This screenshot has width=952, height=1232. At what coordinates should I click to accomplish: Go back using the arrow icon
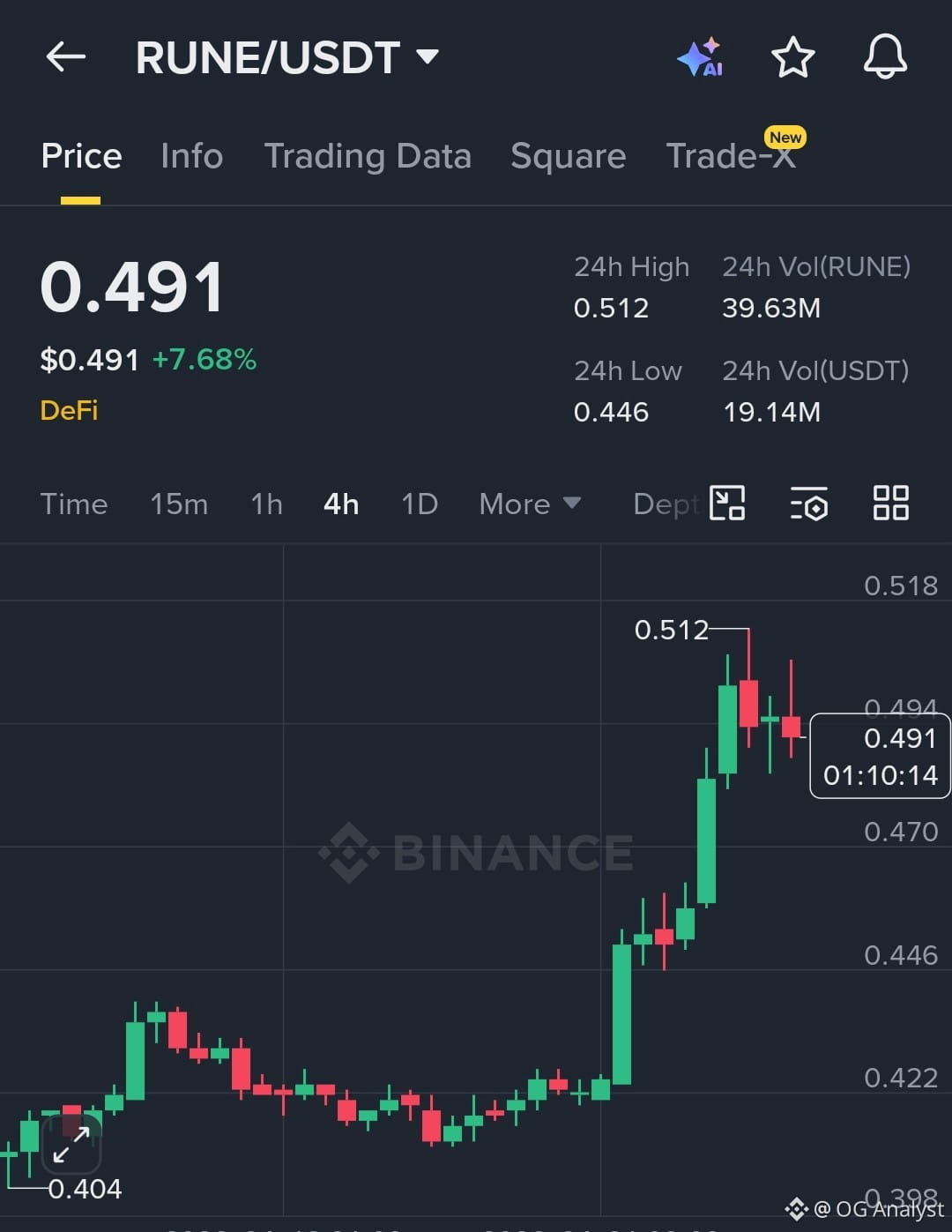point(66,58)
